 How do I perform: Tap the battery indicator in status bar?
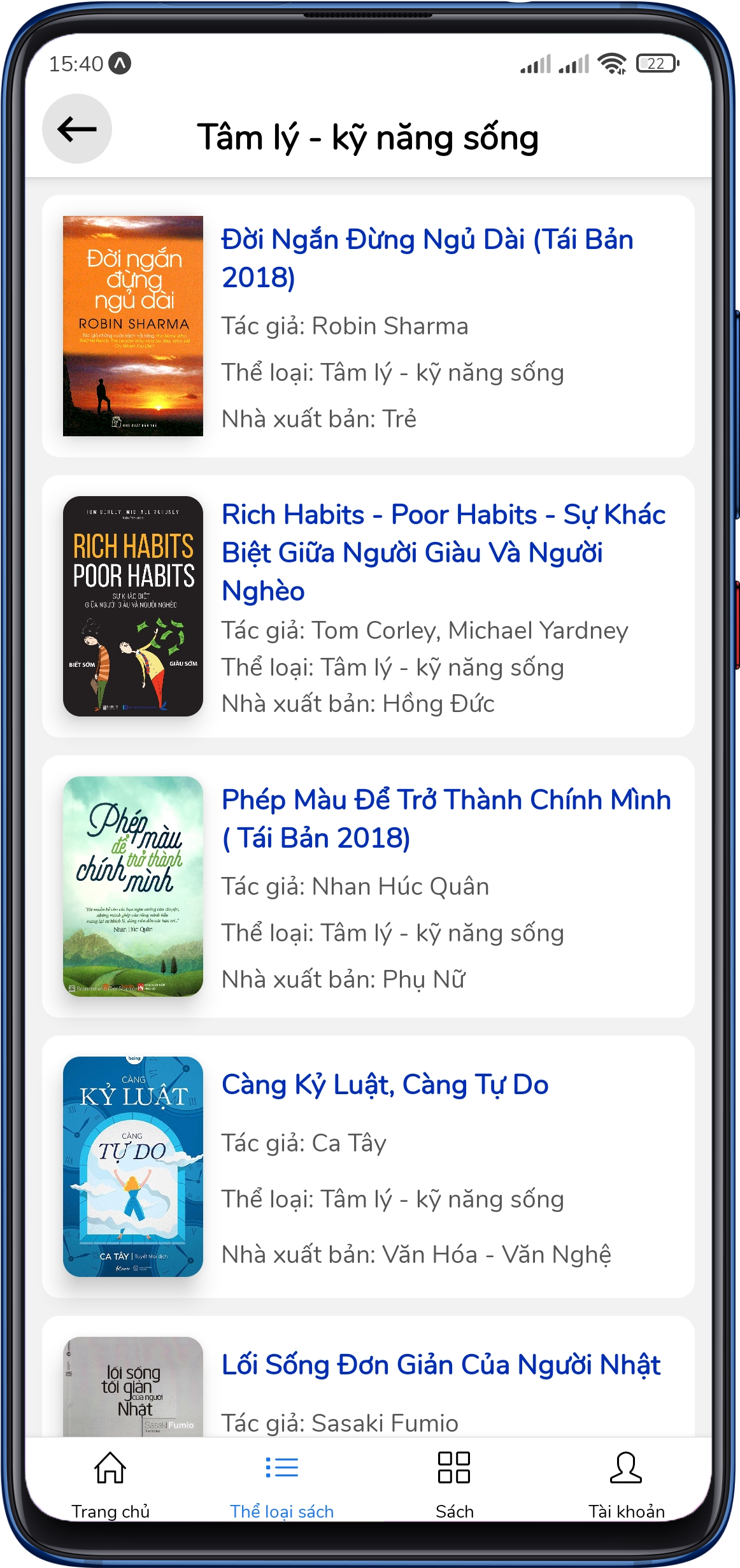(656, 63)
